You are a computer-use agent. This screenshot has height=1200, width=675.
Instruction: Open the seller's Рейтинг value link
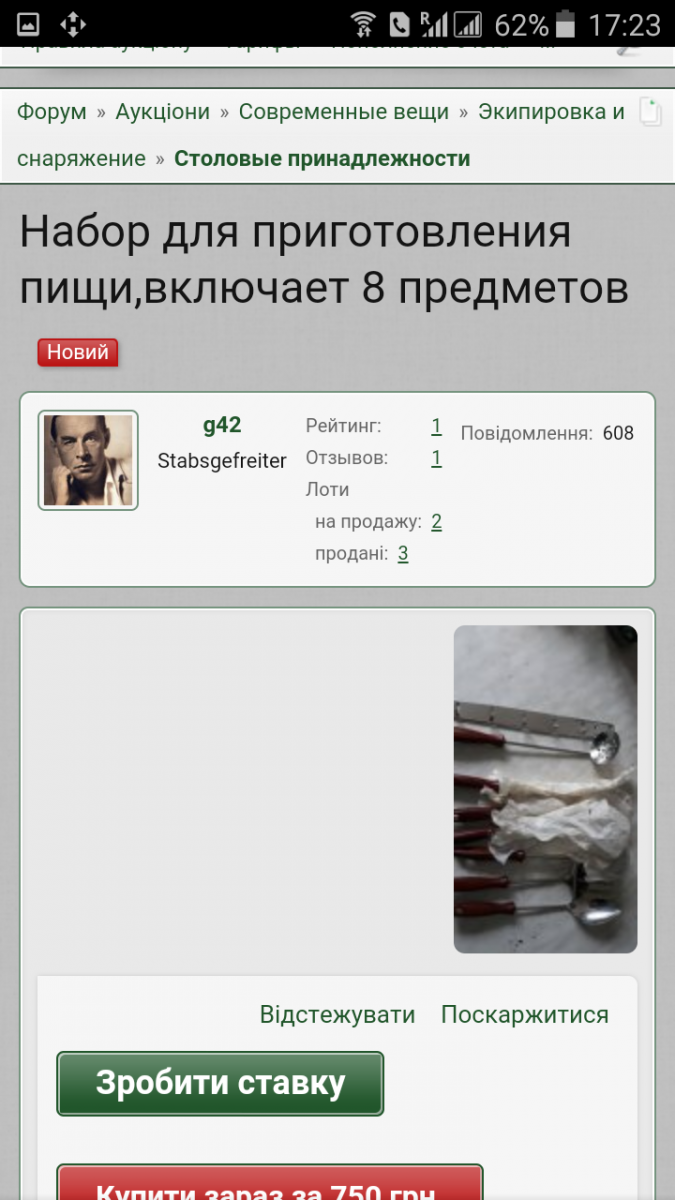(x=437, y=427)
